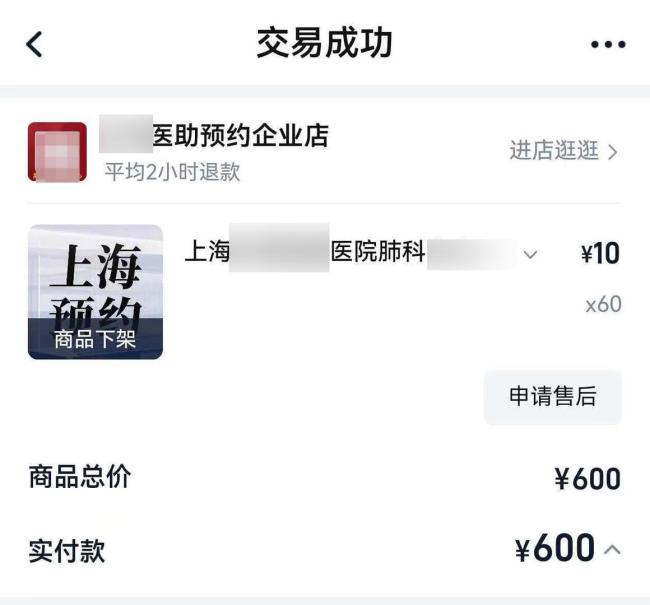Tap the 申请售后 button
Viewport: 650px width, 605px height.
(553, 396)
